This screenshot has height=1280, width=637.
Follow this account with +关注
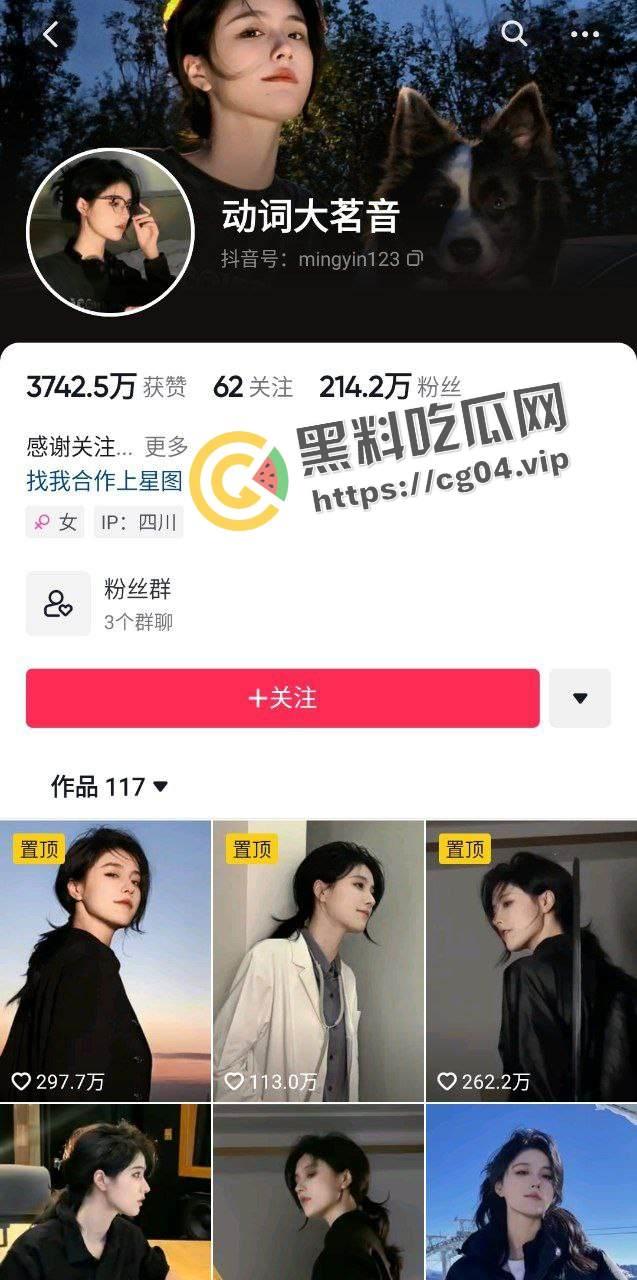coord(283,698)
